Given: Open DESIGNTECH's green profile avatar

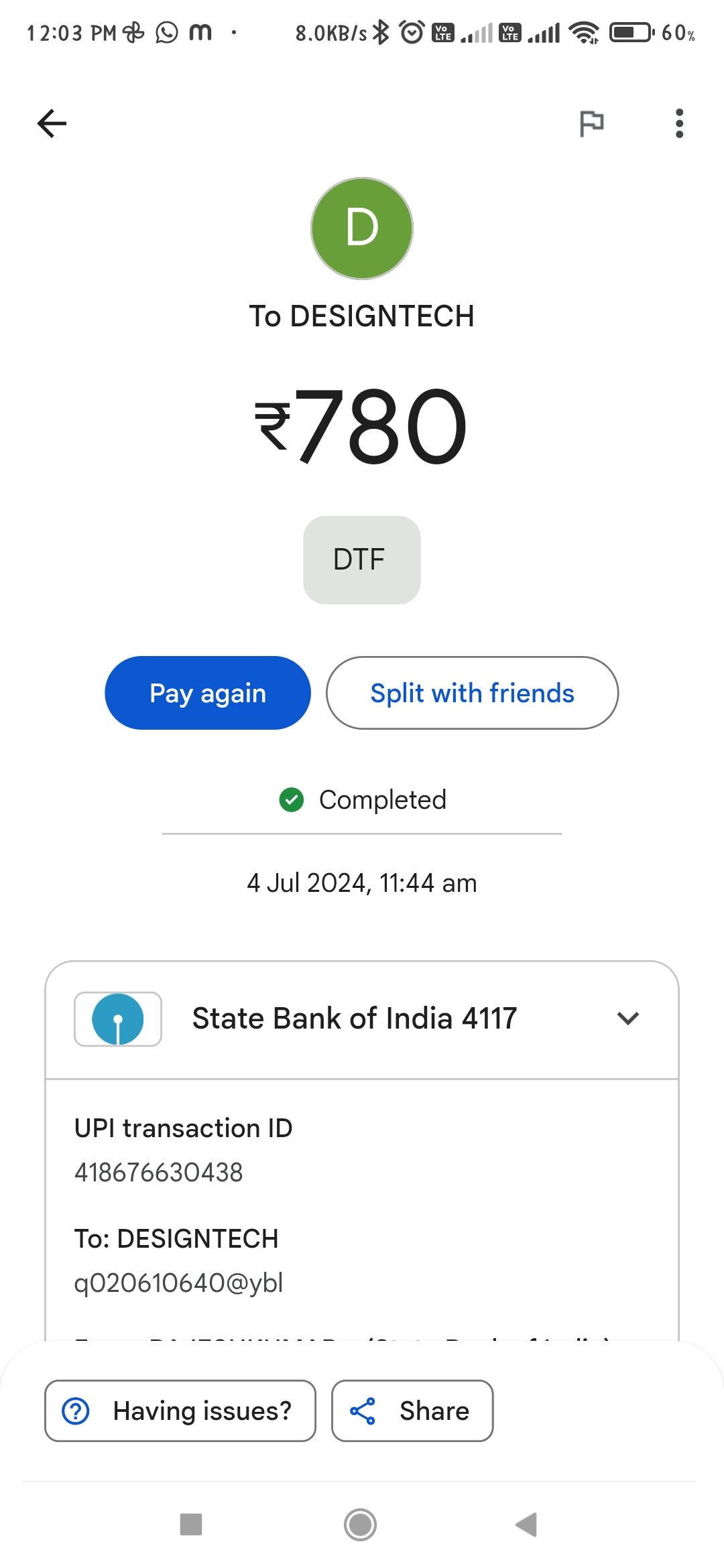Looking at the screenshot, I should (362, 228).
